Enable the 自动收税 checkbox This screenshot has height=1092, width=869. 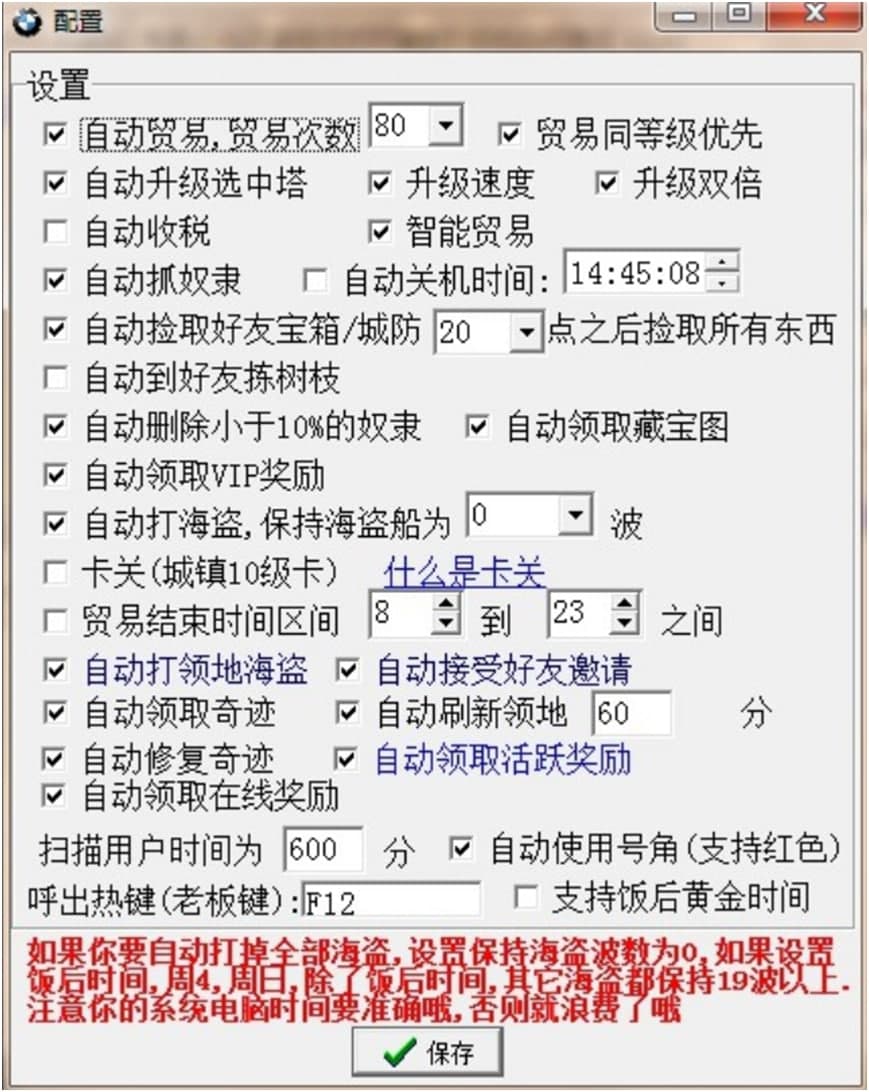click(55, 232)
